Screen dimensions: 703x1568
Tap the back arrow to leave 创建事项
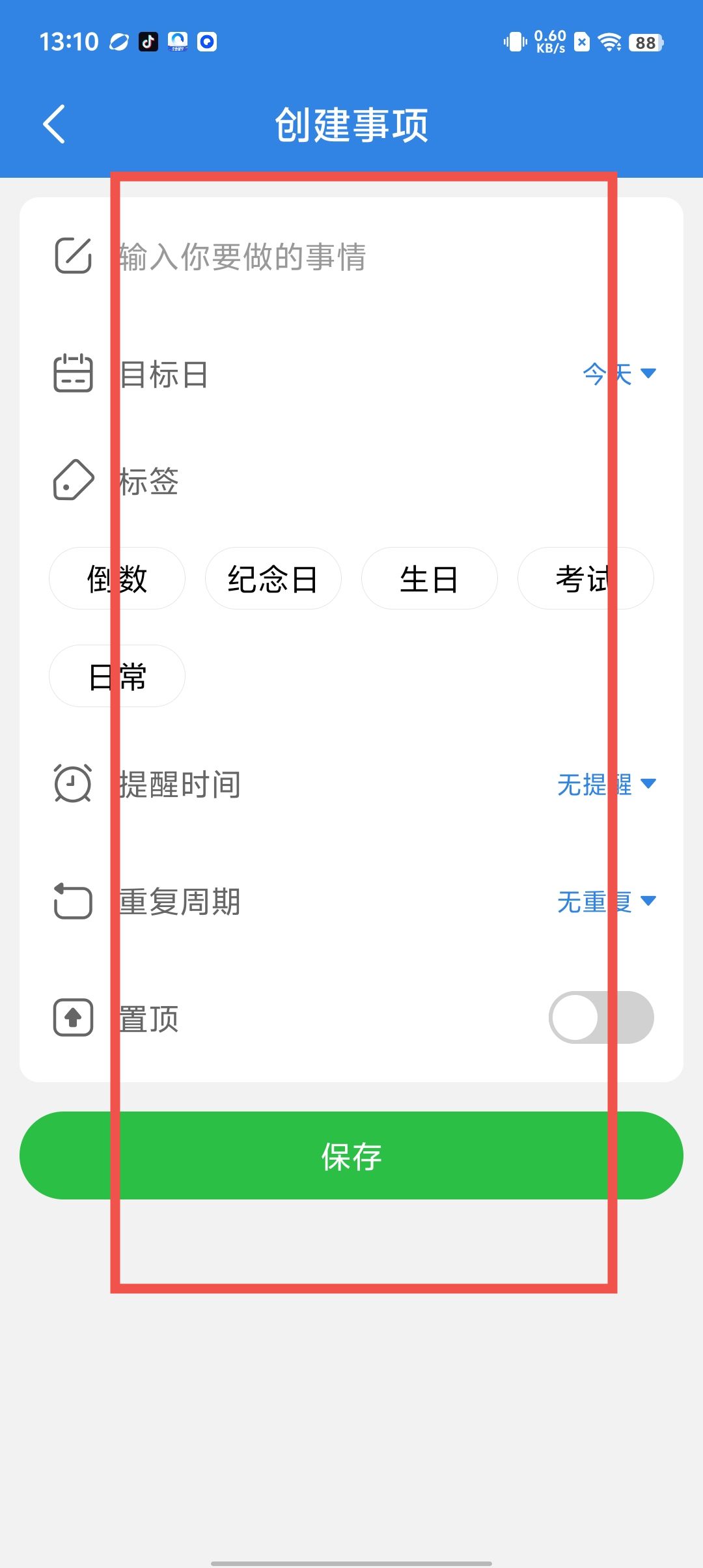pyautogui.click(x=54, y=124)
